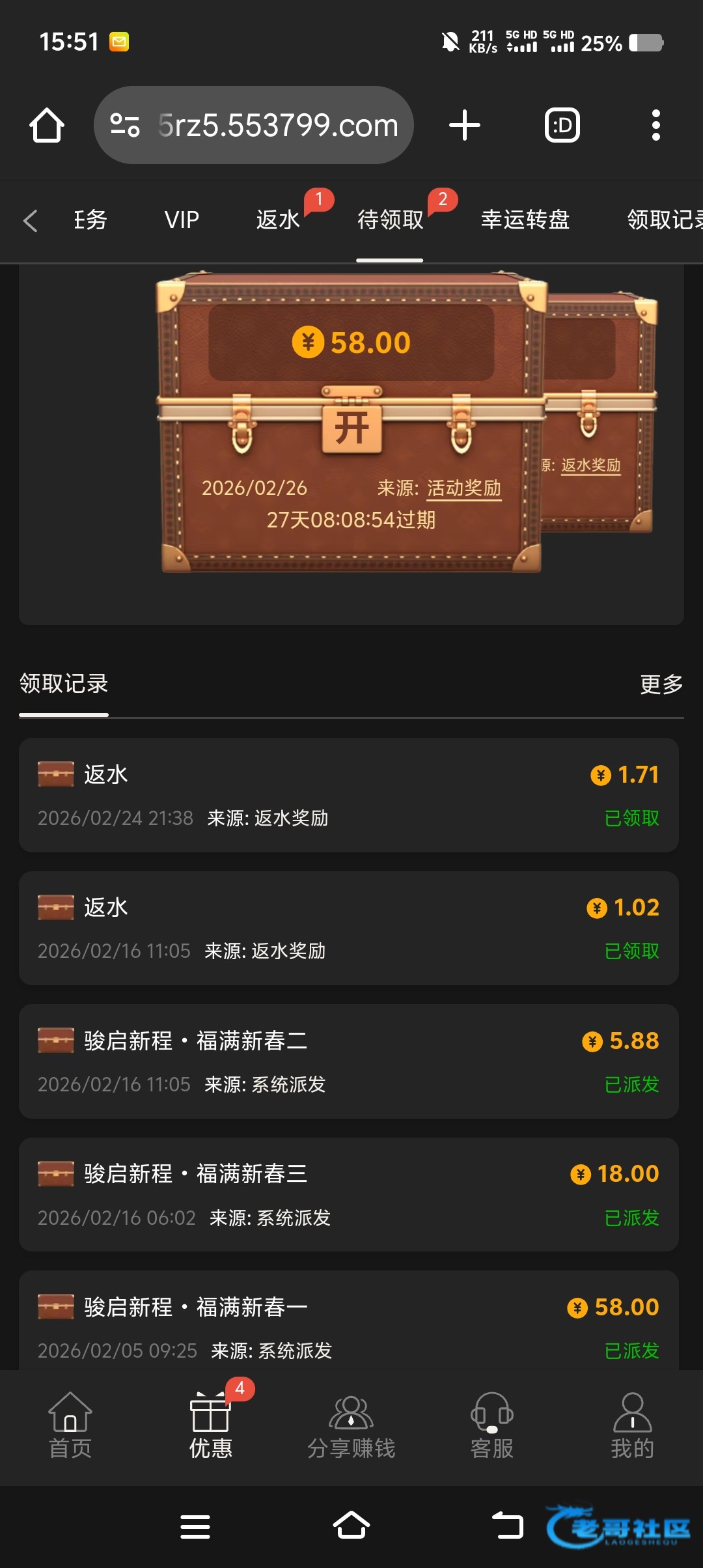View 更多 claim records

661,684
